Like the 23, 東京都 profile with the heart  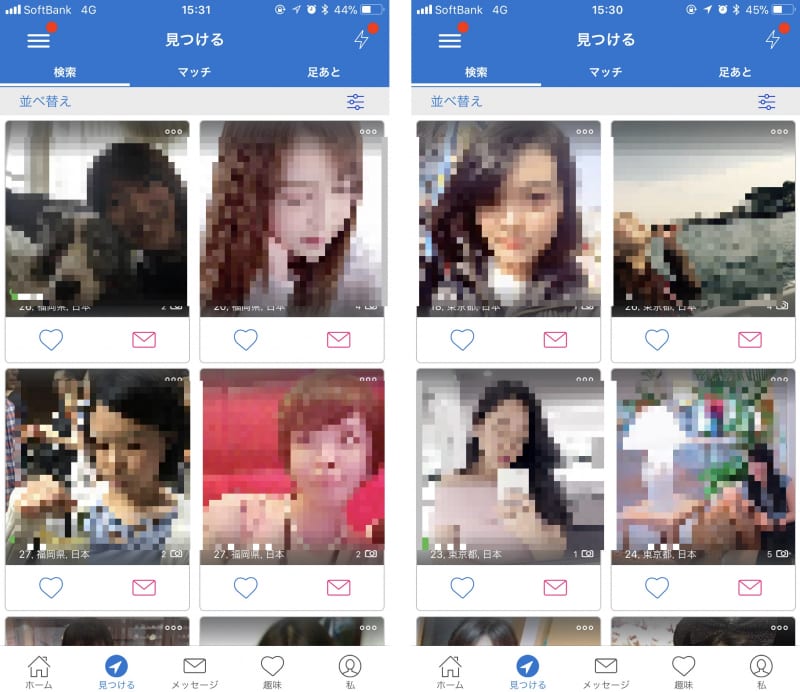click(462, 587)
